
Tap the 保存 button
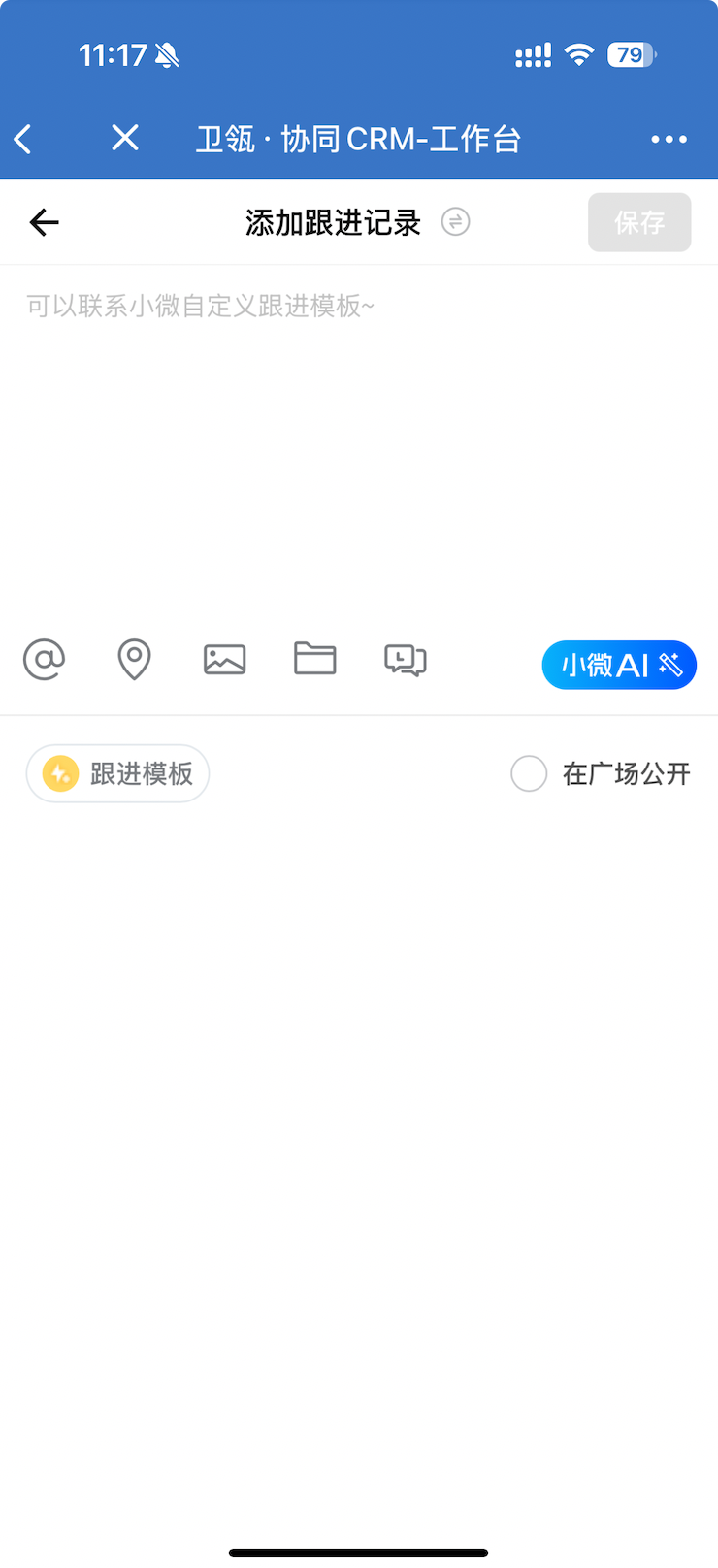639,222
